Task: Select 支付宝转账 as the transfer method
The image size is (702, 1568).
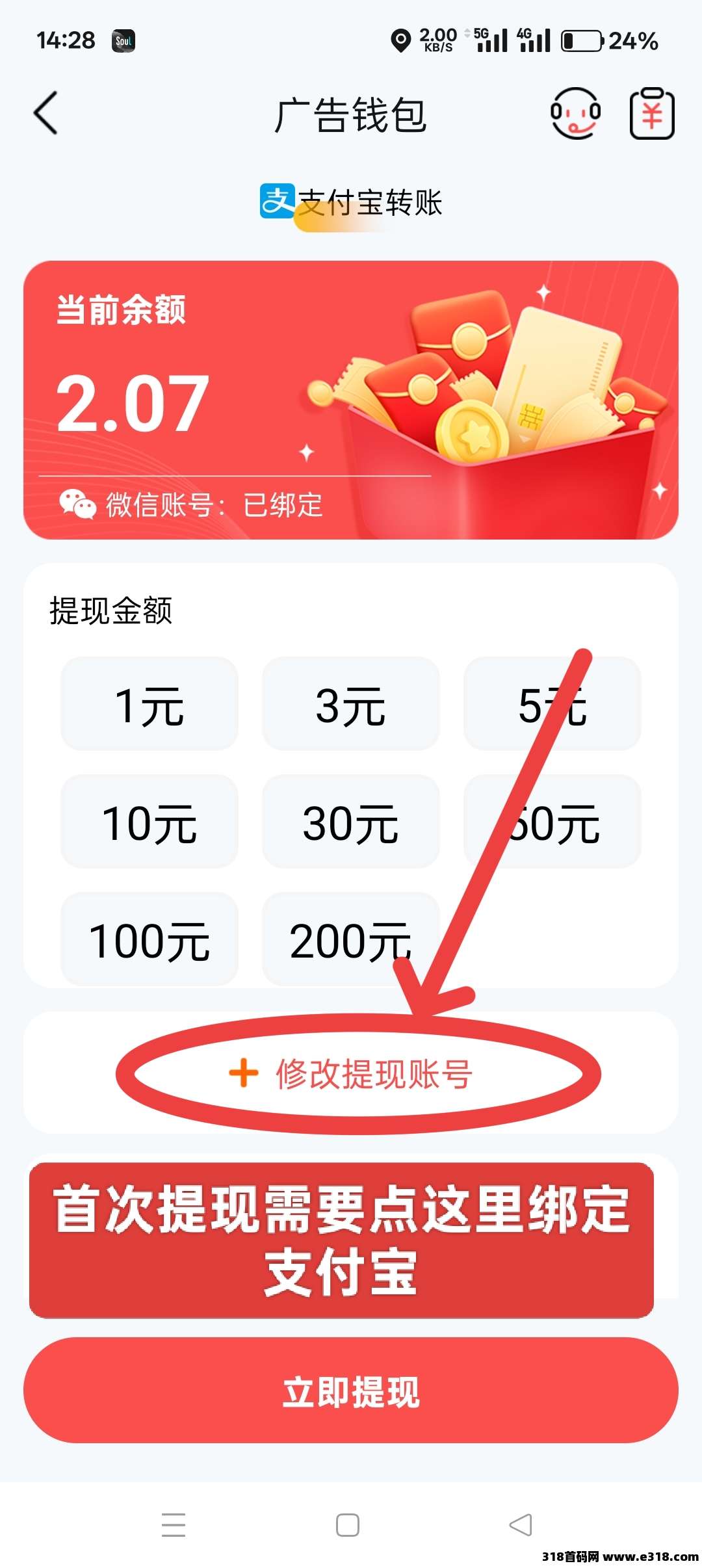Action: point(352,202)
